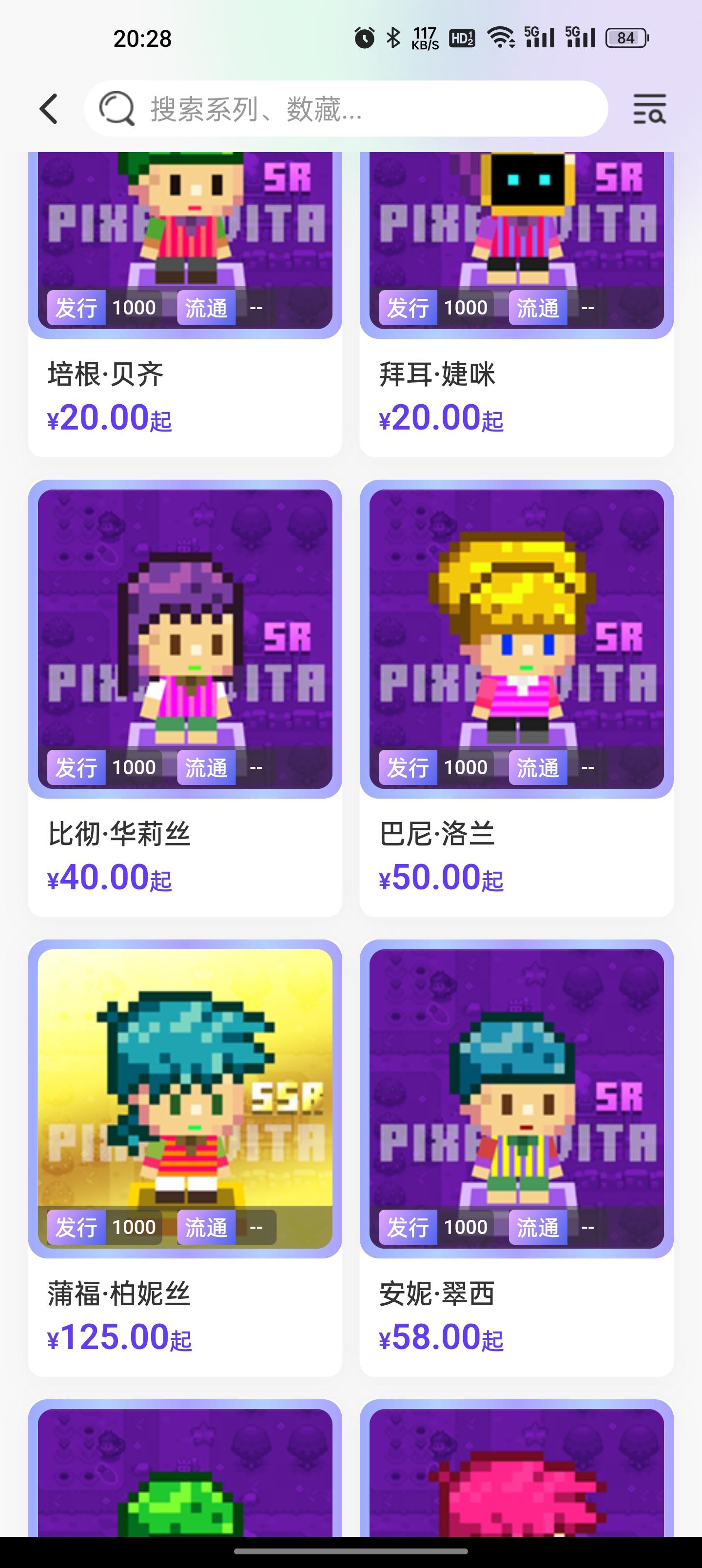Select the 巴尼·洛兰 card
Image resolution: width=702 pixels, height=1568 pixels.
click(516, 698)
